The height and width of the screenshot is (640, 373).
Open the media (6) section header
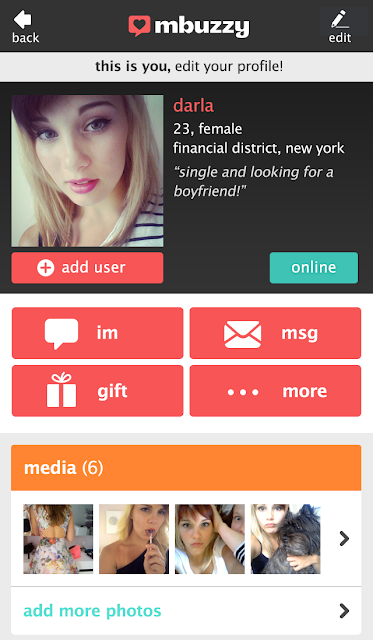186,468
